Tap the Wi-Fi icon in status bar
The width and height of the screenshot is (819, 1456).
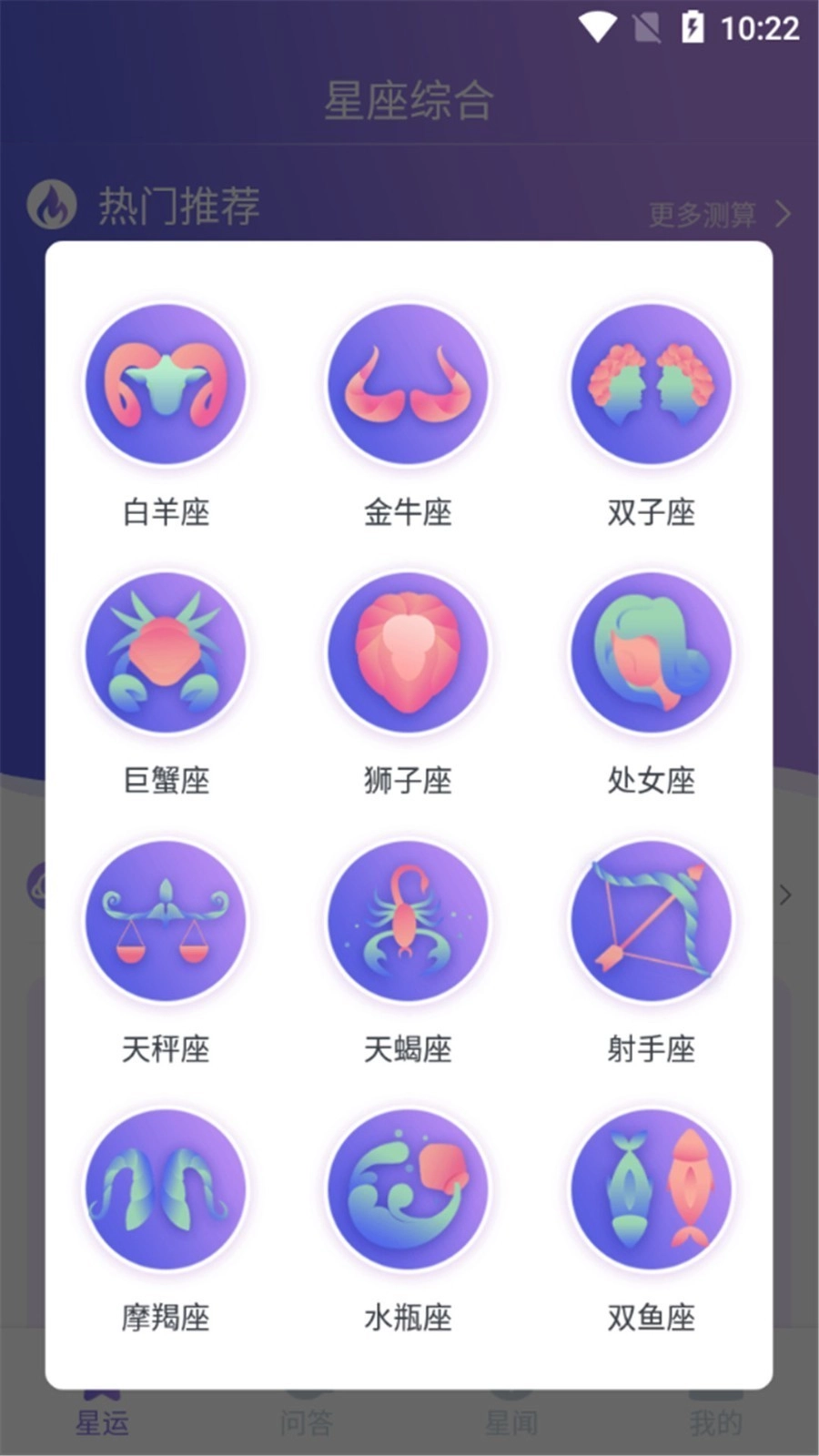pyautogui.click(x=598, y=27)
